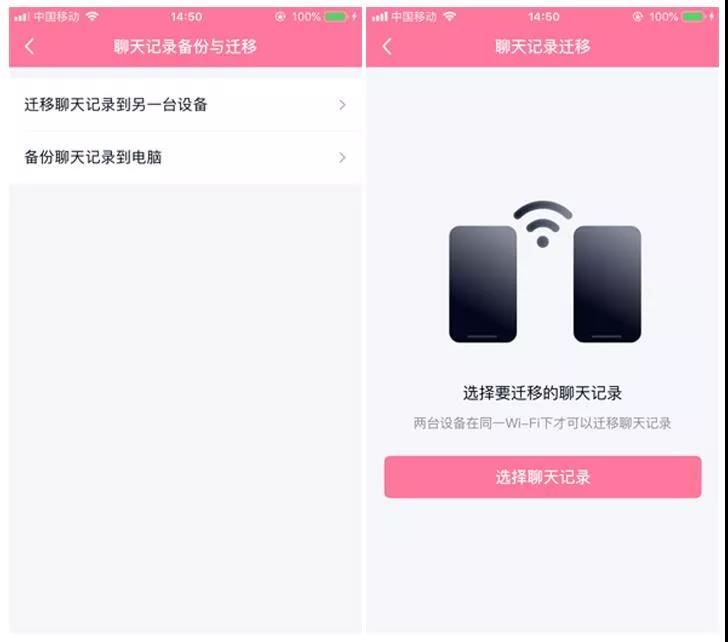The image size is (728, 642).
Task: Open 备份聊天记录到电脑
Action: tap(185, 158)
